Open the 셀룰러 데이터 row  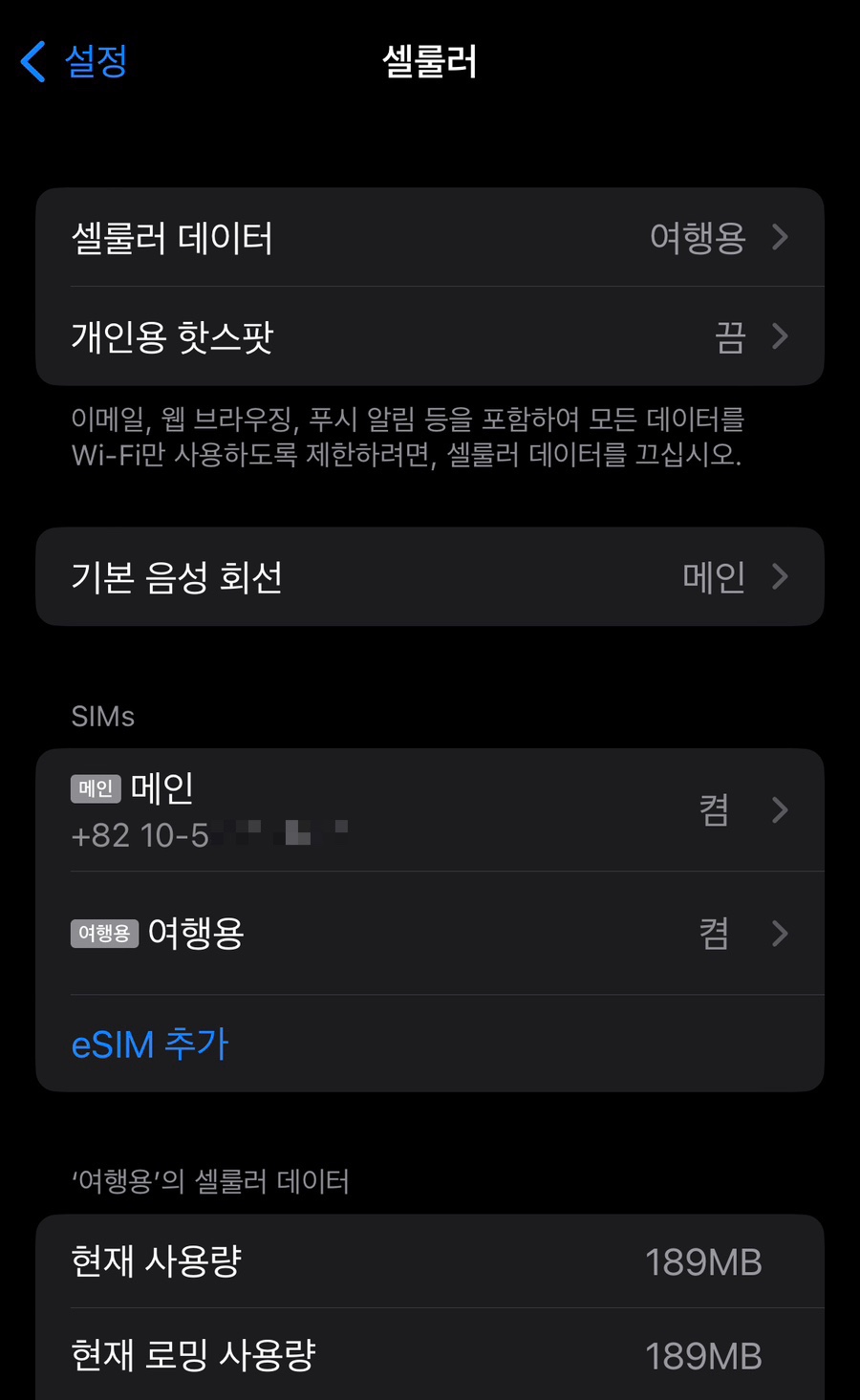[430, 237]
